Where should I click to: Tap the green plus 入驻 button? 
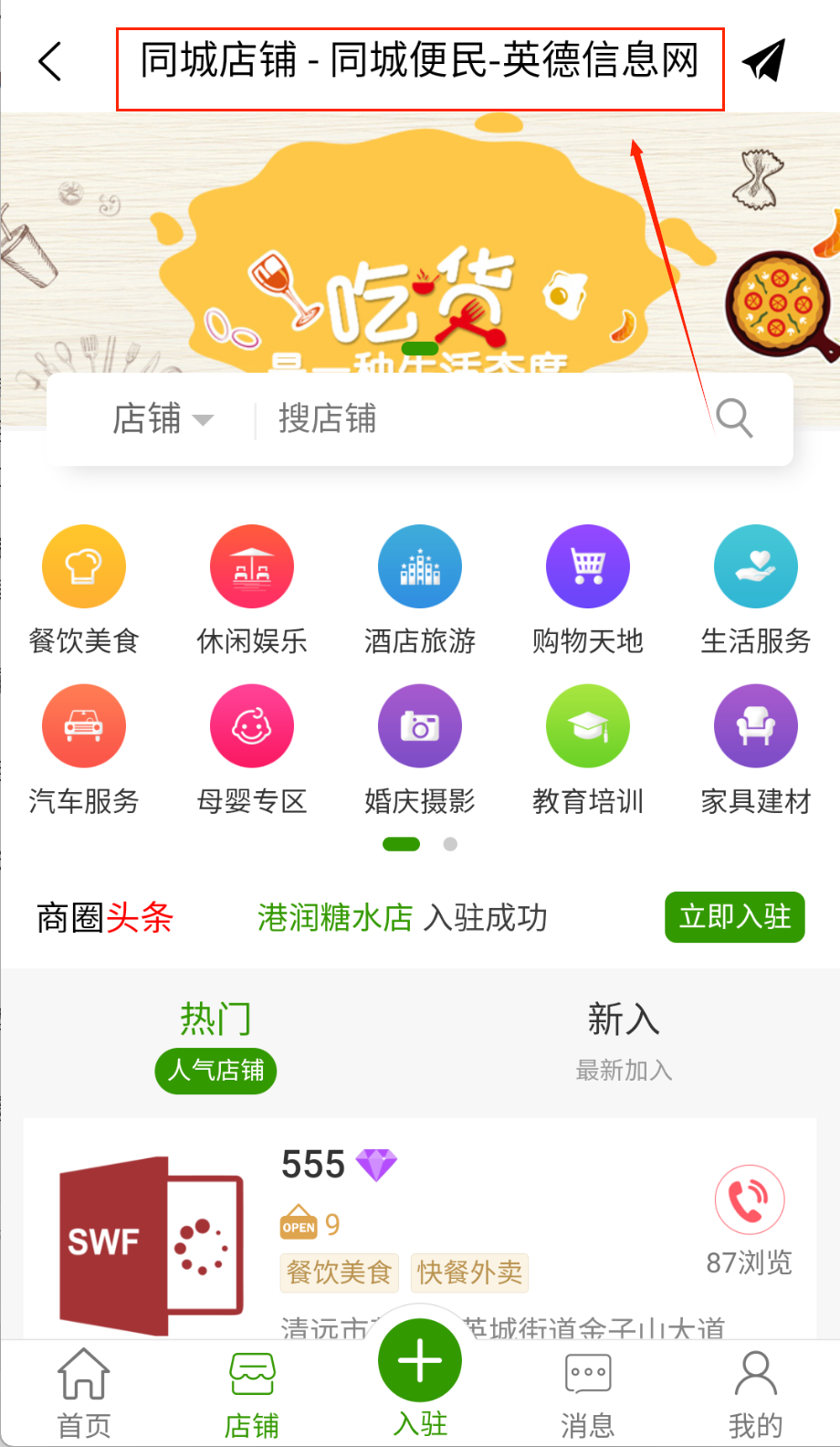[x=420, y=1366]
